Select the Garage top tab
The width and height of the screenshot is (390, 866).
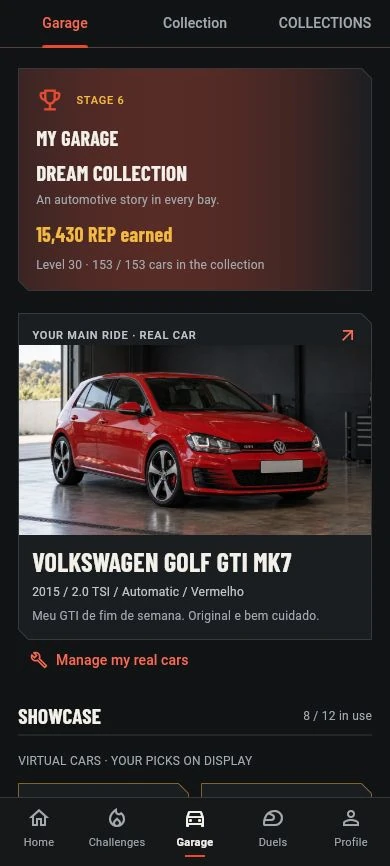pyautogui.click(x=65, y=23)
